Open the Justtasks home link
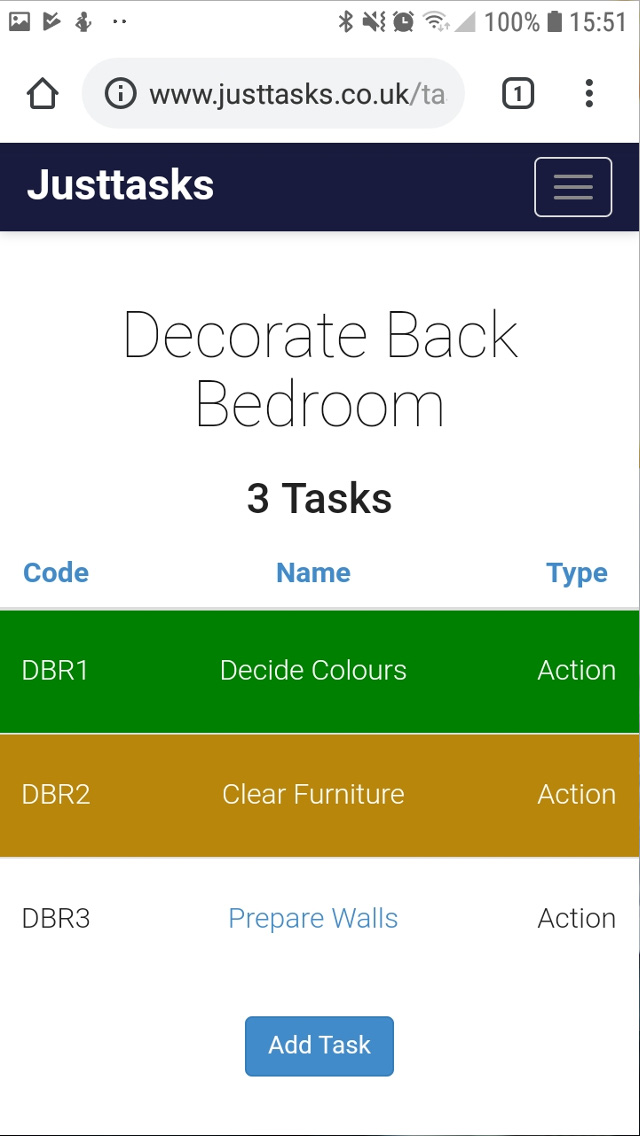640x1136 pixels. pos(120,186)
